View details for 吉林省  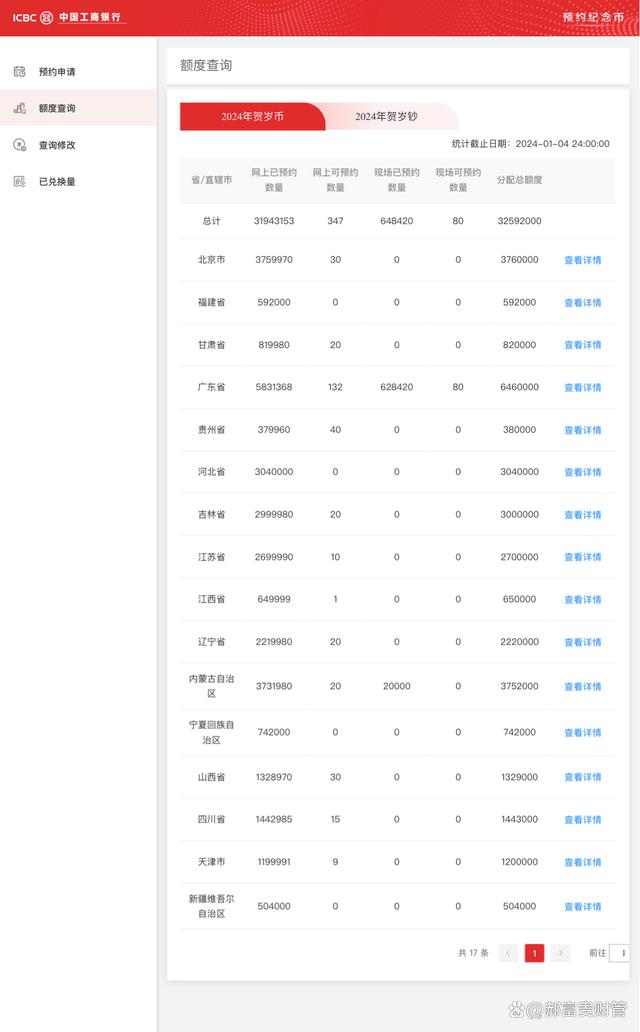pos(582,515)
